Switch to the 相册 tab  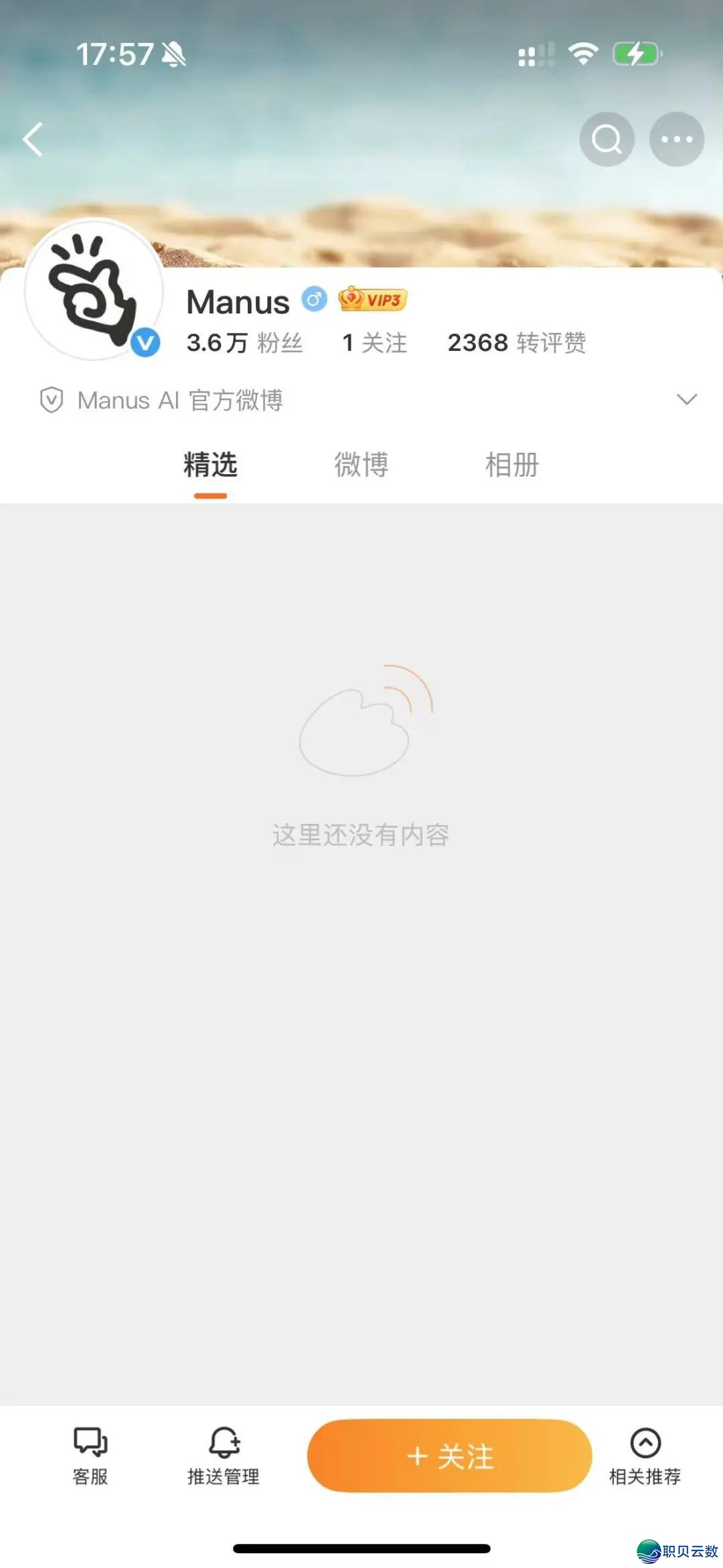(512, 465)
